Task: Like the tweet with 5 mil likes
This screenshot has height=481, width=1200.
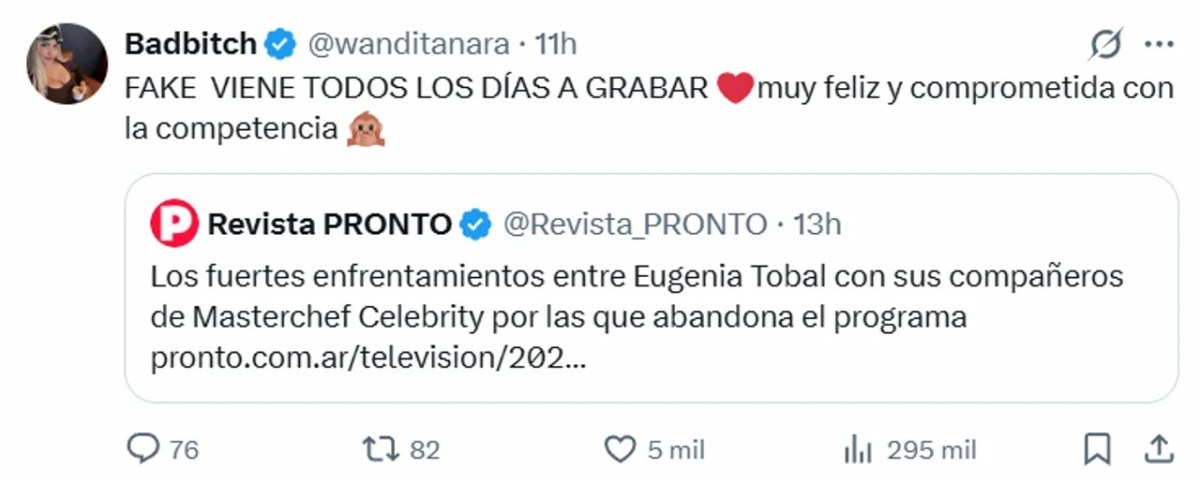Action: (622, 449)
